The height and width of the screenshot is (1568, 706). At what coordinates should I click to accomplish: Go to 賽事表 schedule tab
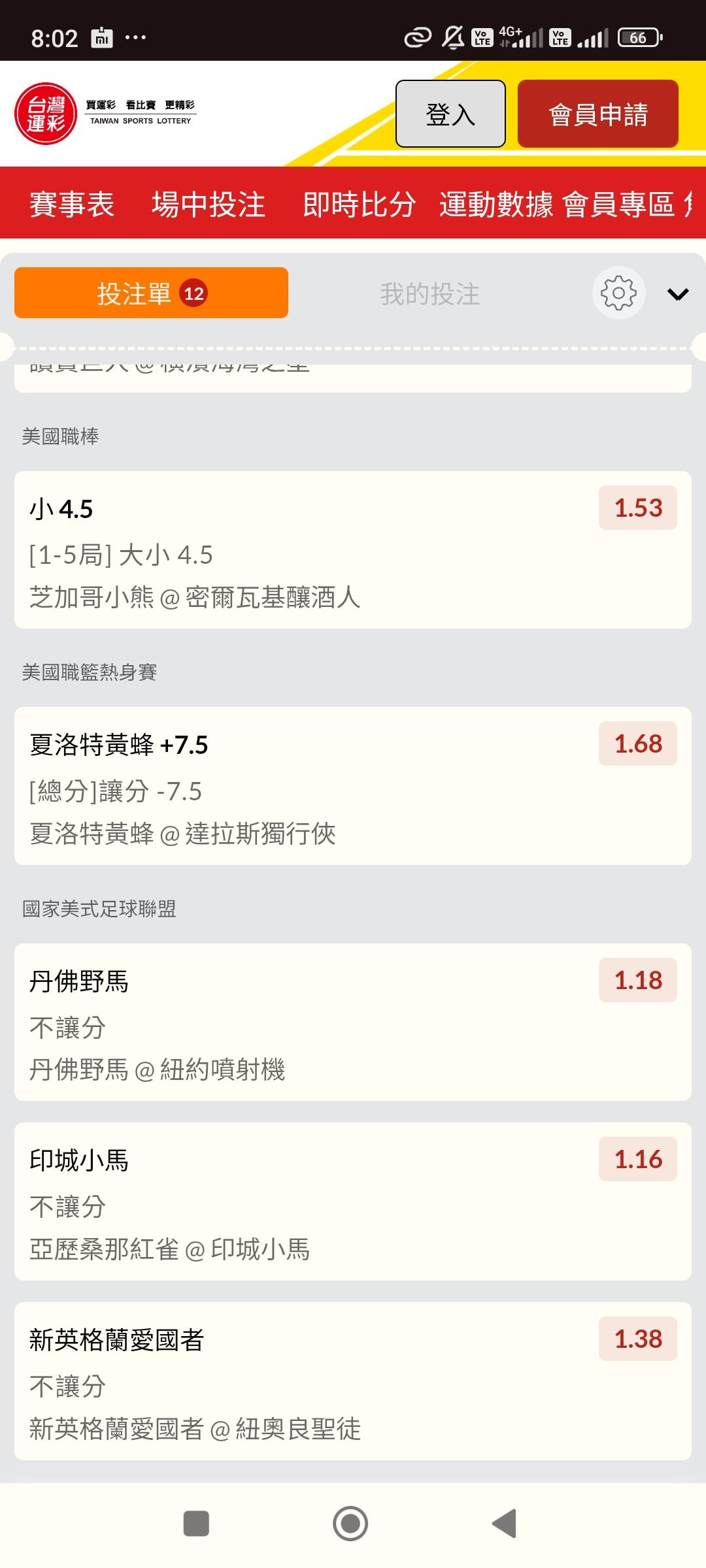click(x=72, y=204)
